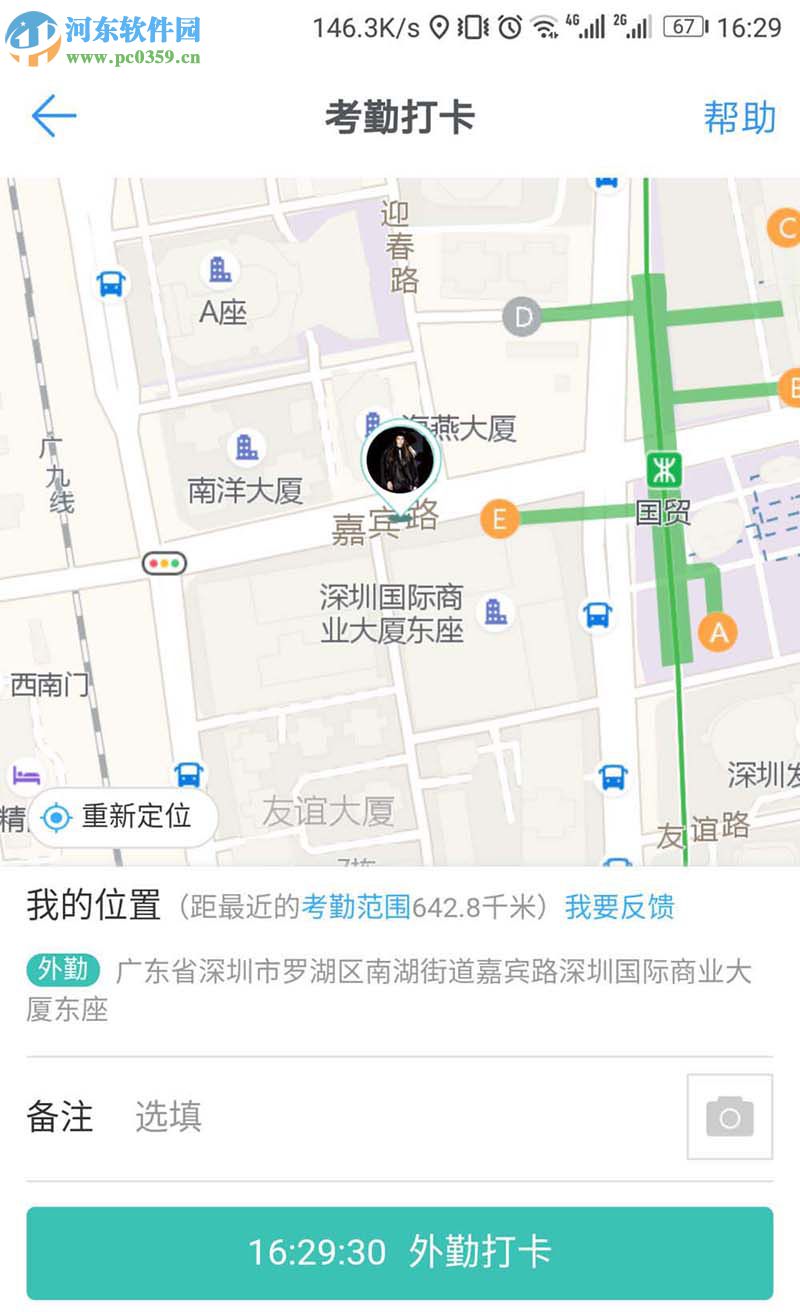Viewport: 800px width, 1312px height.
Task: Tap the bus stop icon near A座
Action: tap(110, 281)
